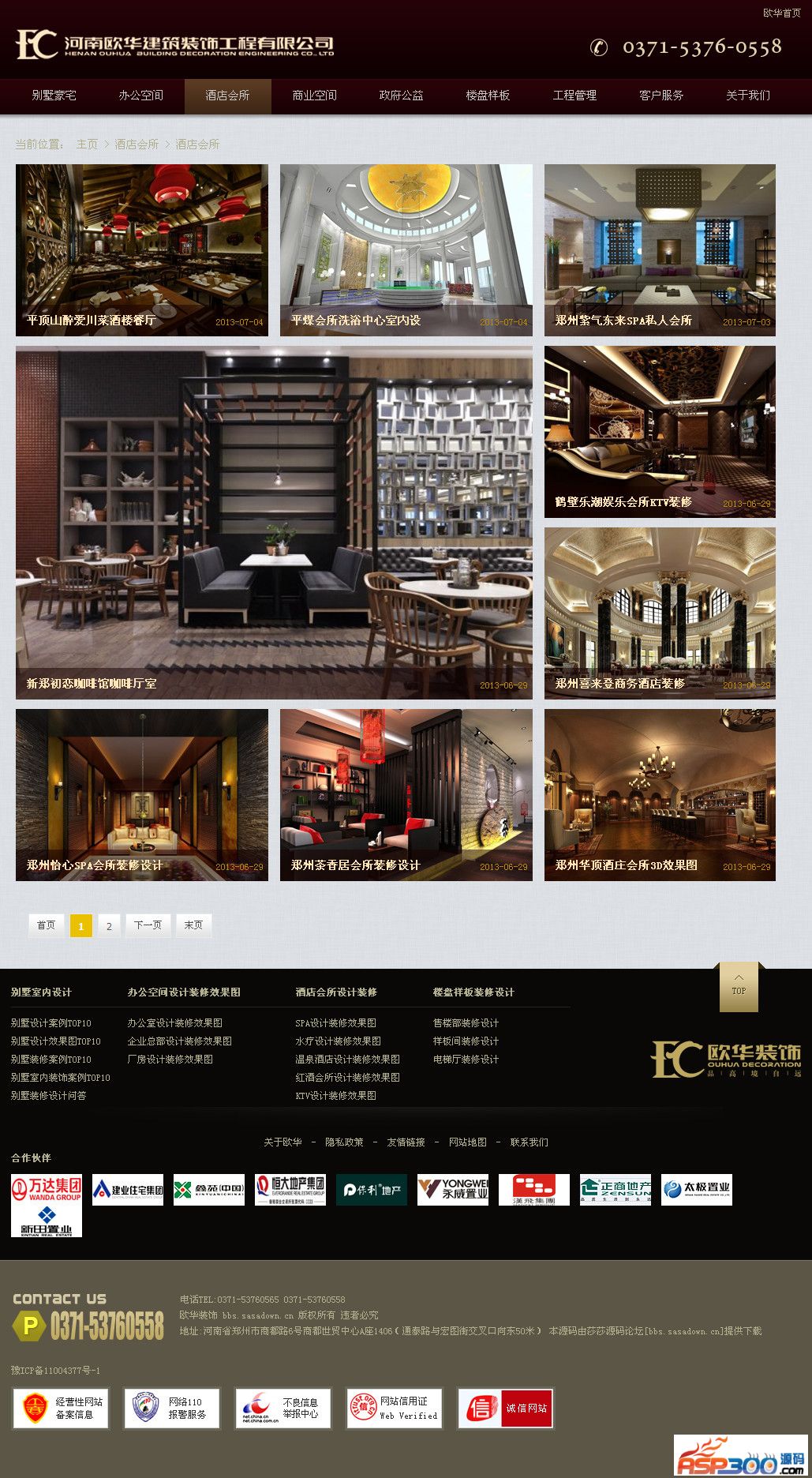View the 鹤壁乐潮娱乐会所KTV装修 project
This screenshot has height=1478, width=812.
(660, 431)
